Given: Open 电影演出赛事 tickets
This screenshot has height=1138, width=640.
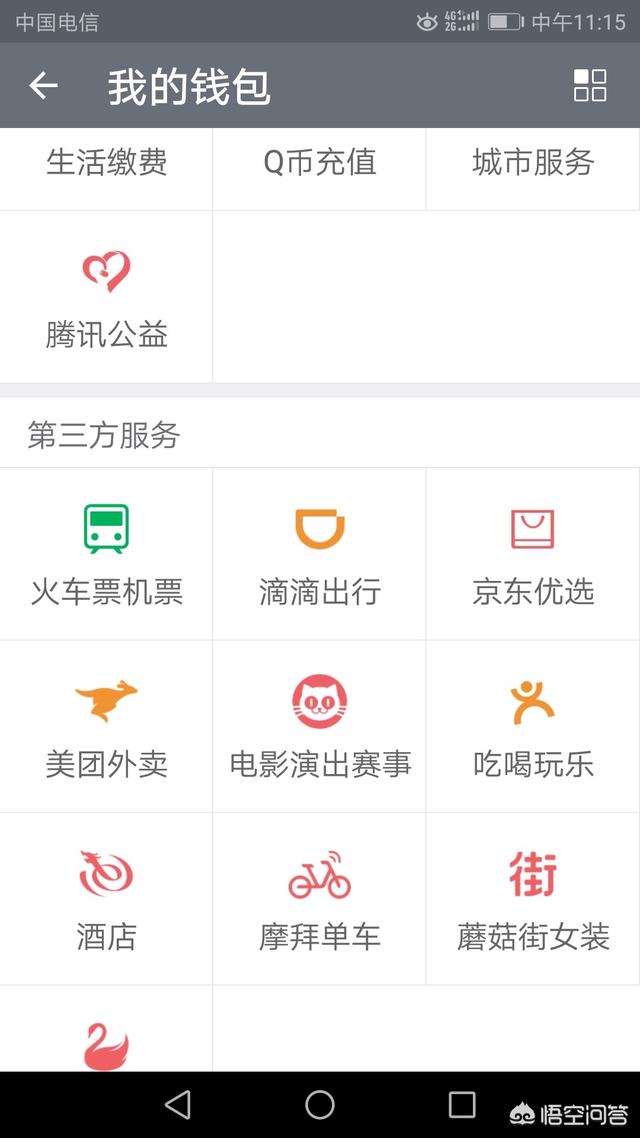Looking at the screenshot, I should 319,727.
